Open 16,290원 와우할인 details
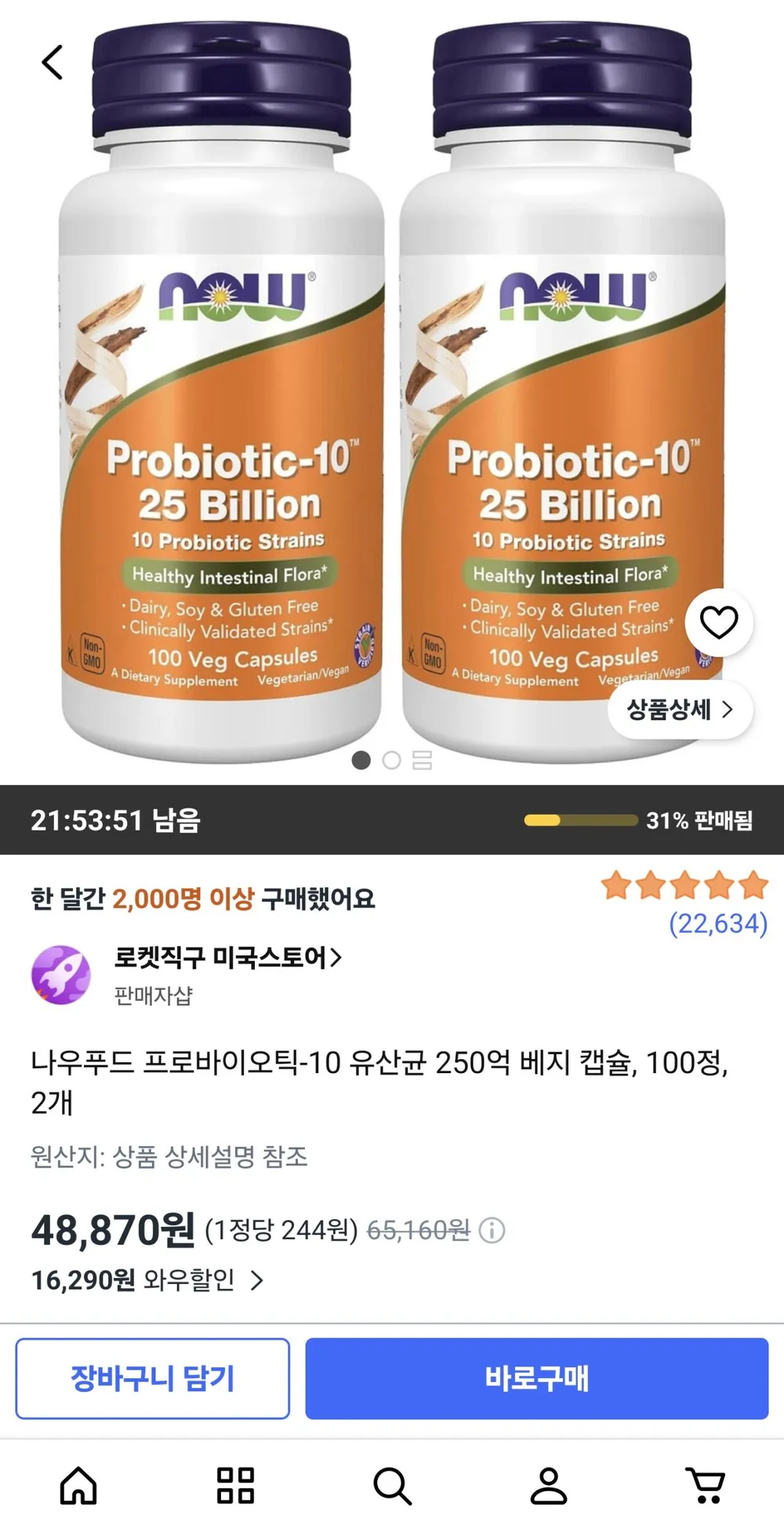Image resolution: width=784 pixels, height=1539 pixels. click(x=147, y=1280)
